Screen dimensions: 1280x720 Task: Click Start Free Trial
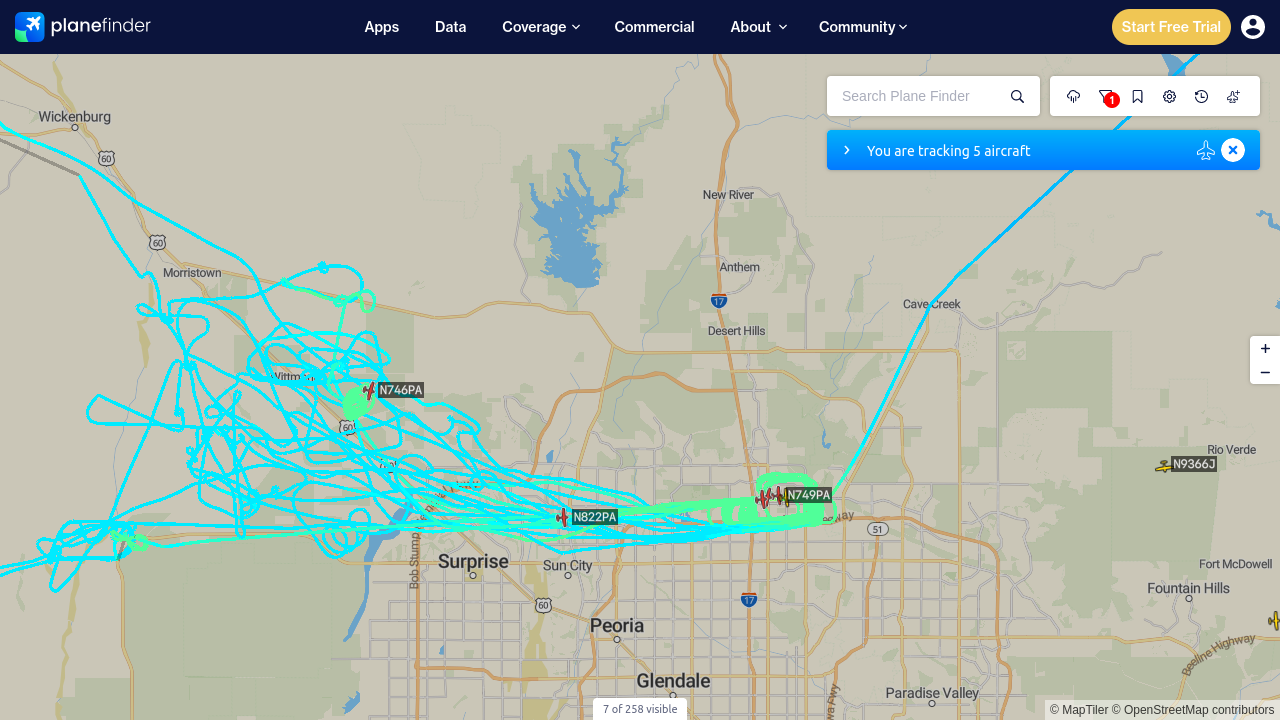(1171, 27)
